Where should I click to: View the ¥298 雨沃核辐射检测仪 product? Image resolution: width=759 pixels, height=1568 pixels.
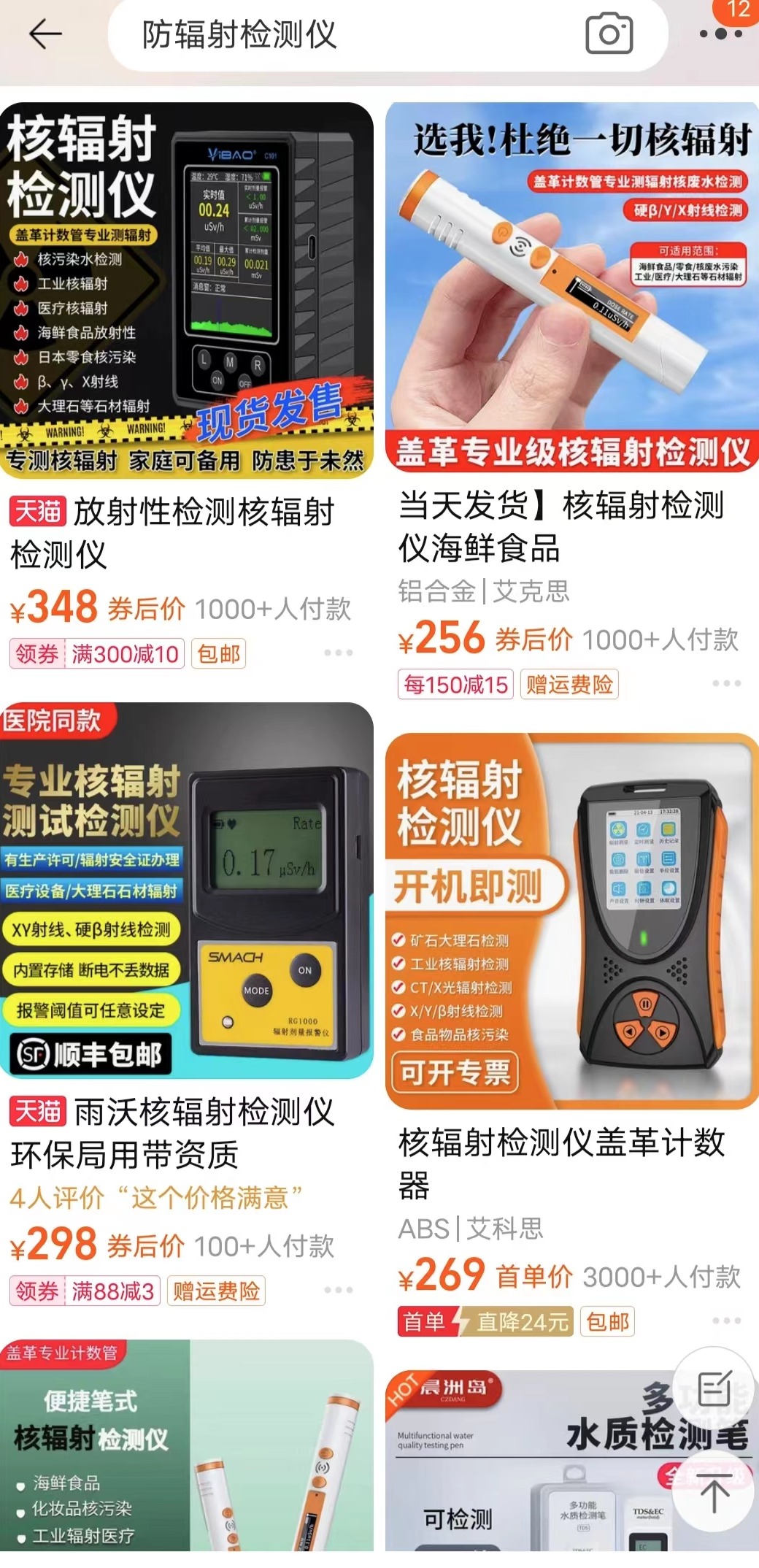tap(187, 891)
